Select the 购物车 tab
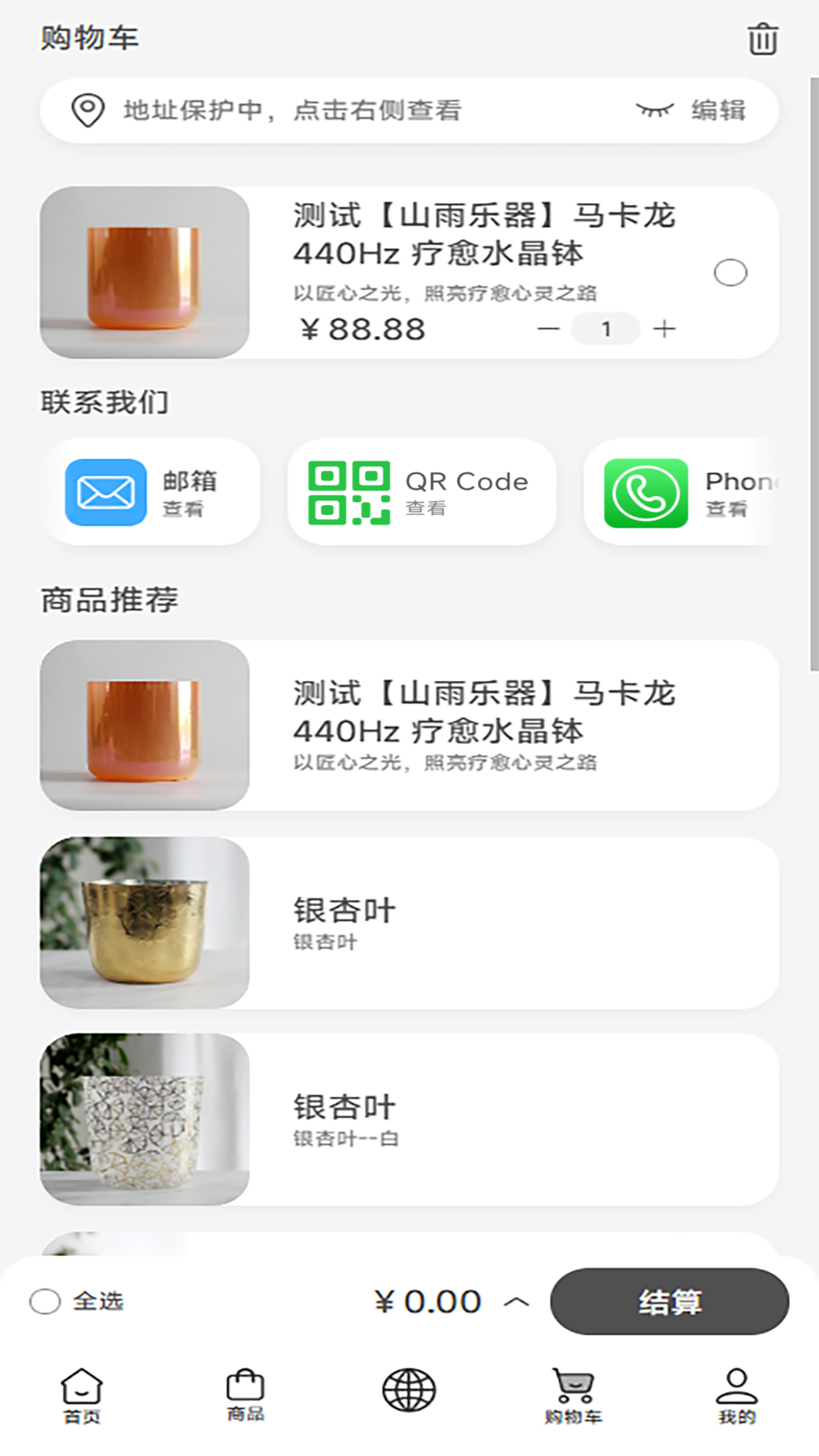 [x=573, y=1395]
